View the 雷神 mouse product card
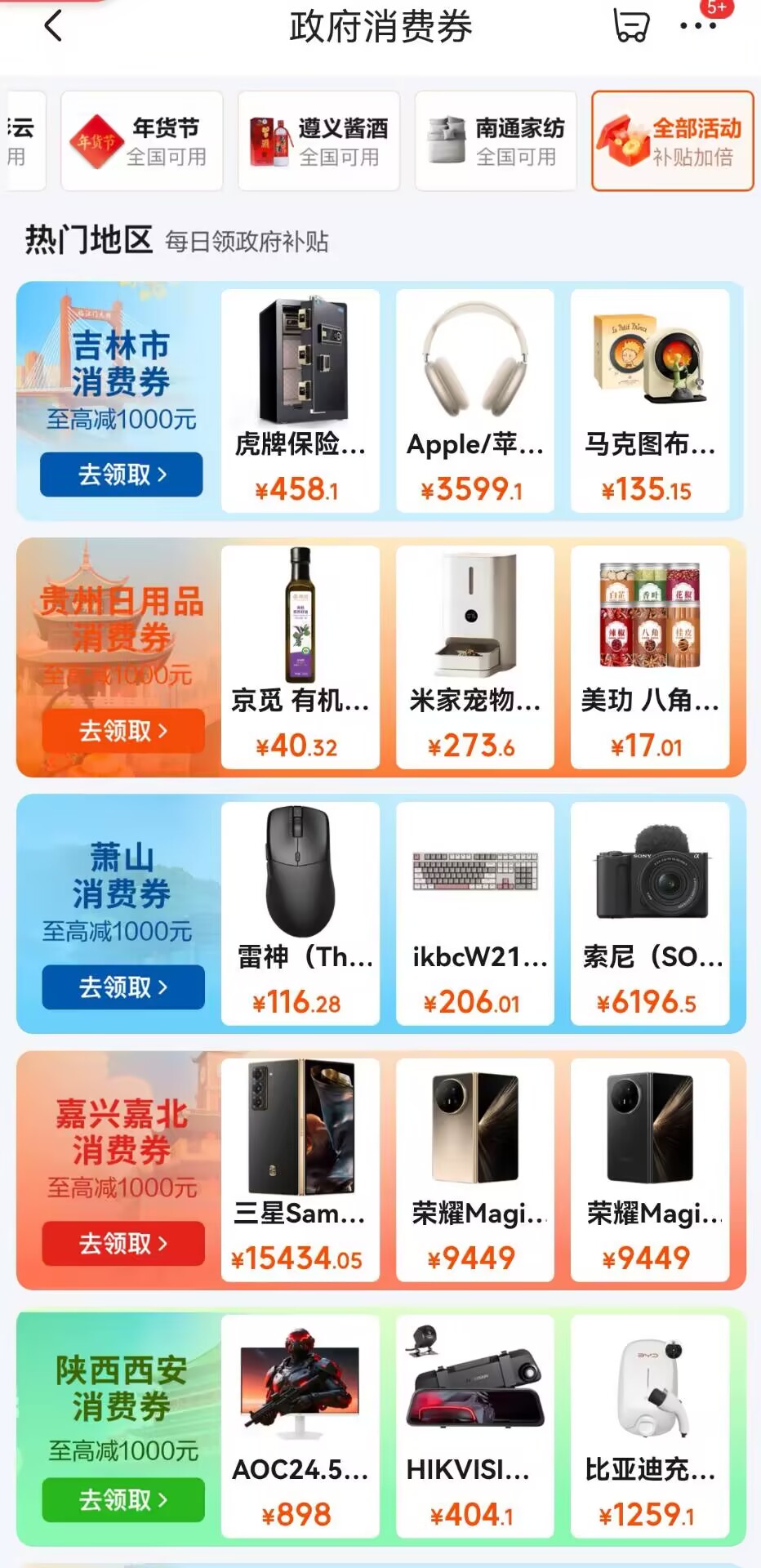Screen dimensions: 761x1568 click(x=300, y=914)
